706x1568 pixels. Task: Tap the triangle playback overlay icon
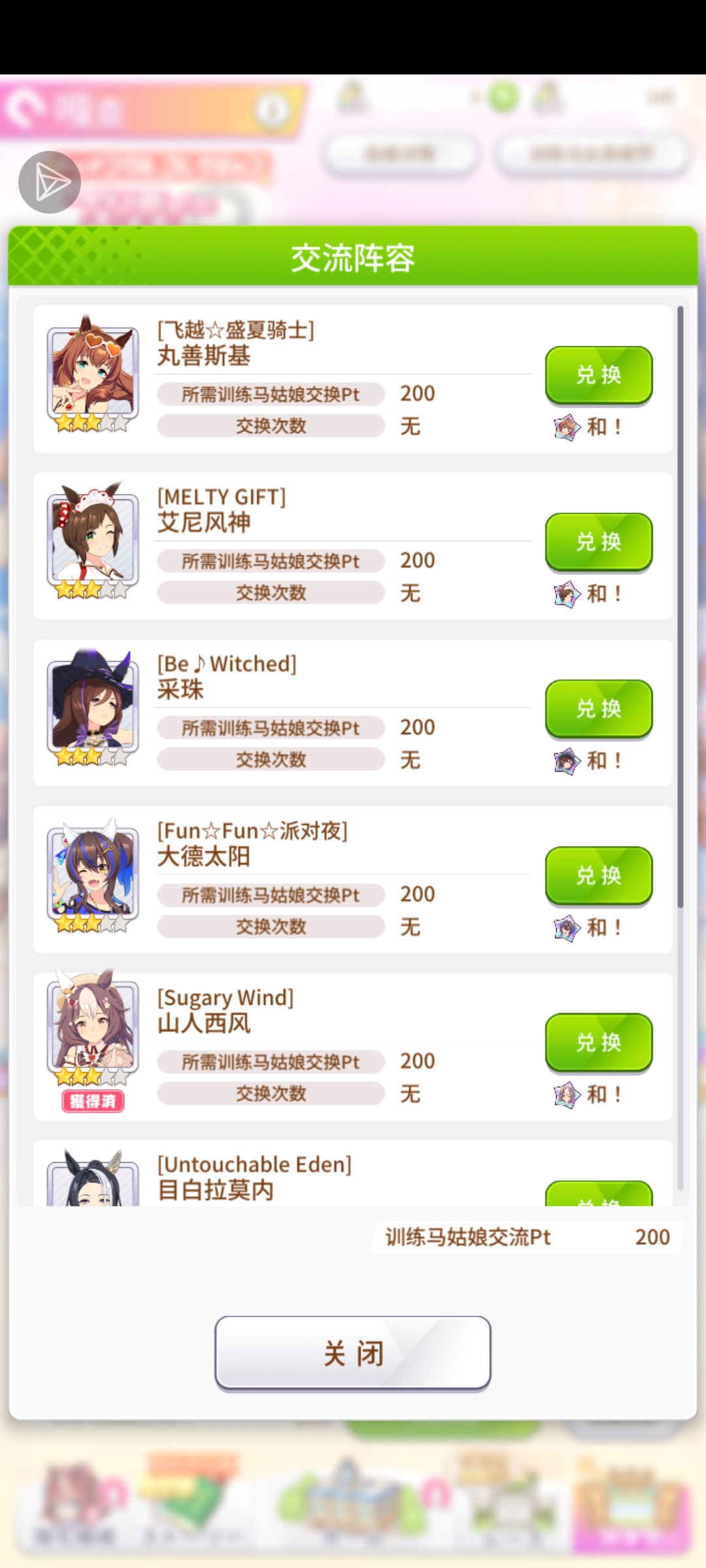click(x=50, y=182)
